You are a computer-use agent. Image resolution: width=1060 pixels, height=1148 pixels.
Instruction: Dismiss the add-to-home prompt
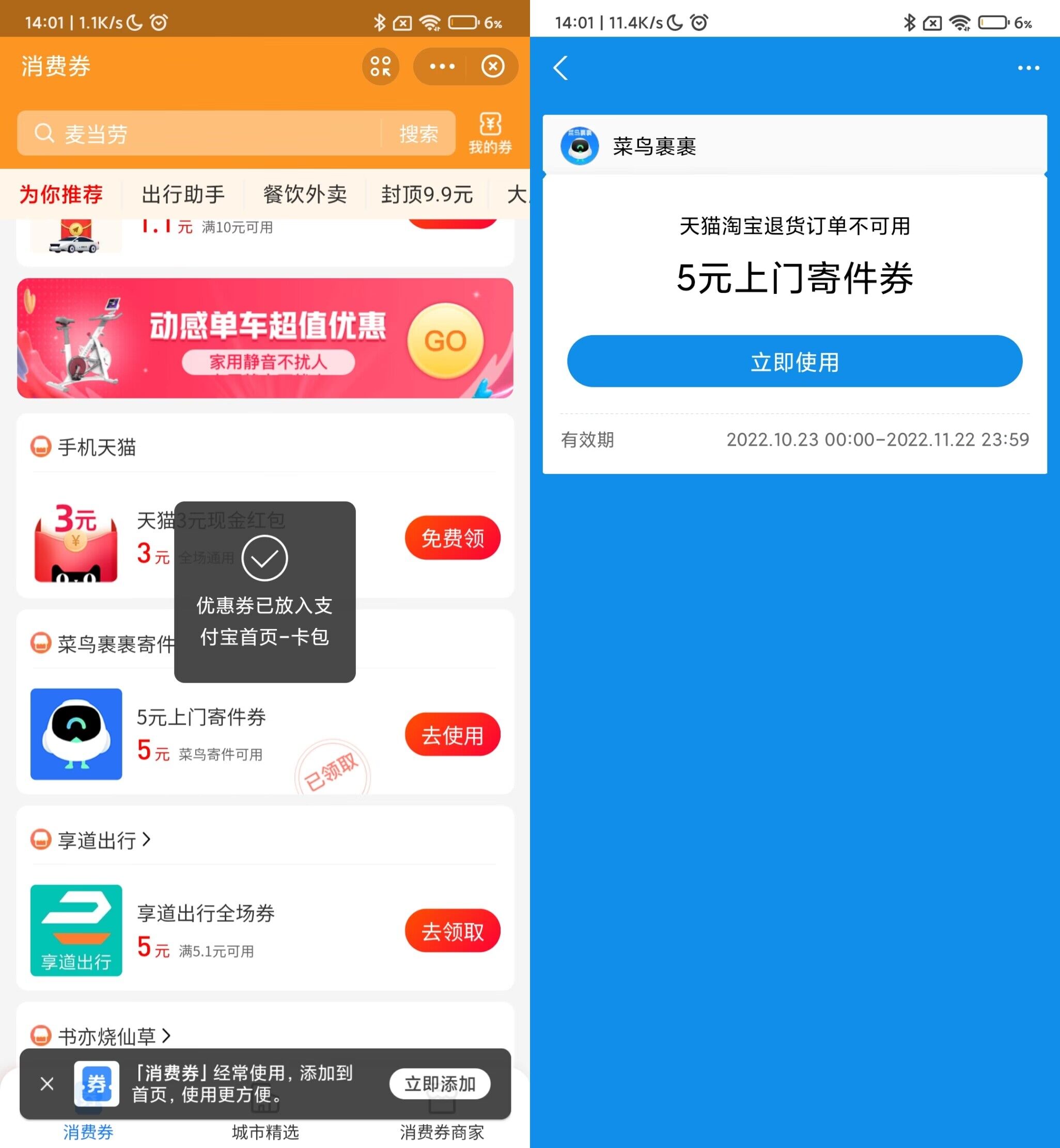[x=47, y=1084]
